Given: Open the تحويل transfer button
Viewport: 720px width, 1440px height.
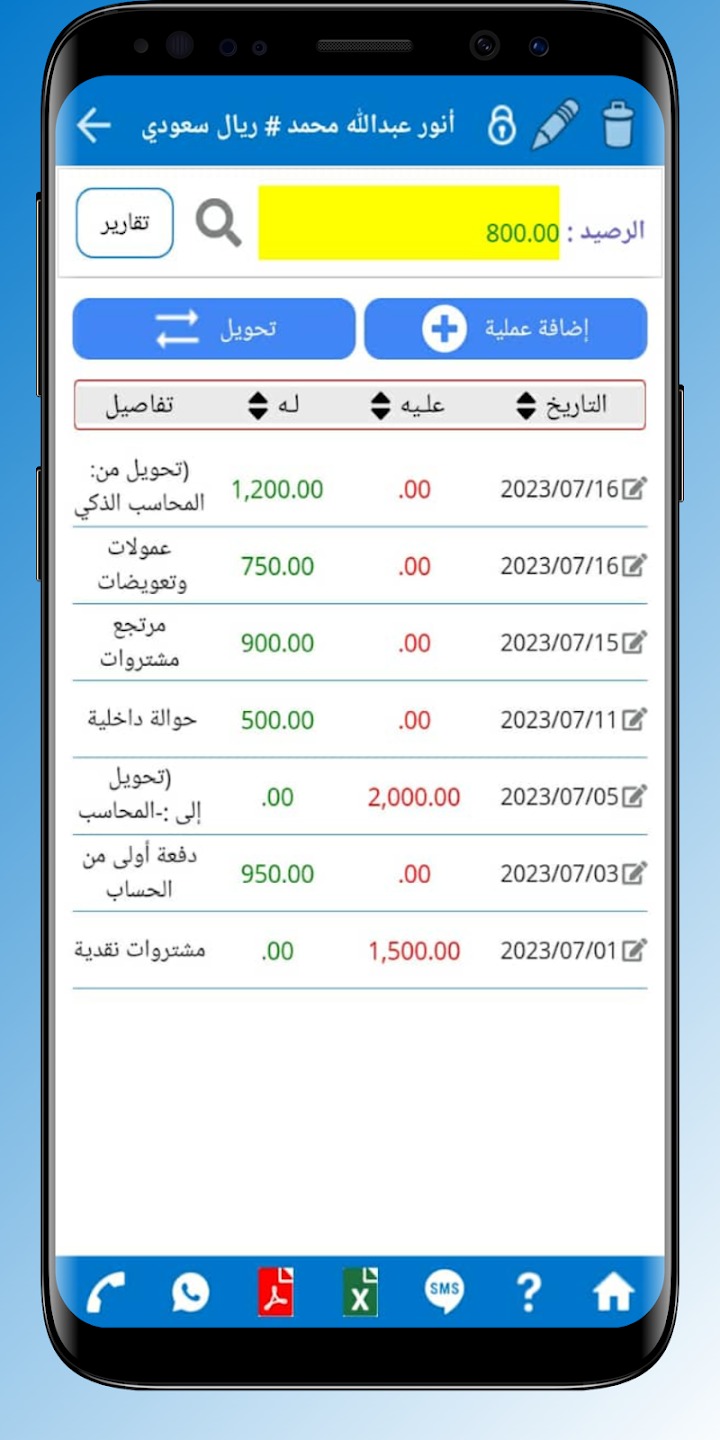Looking at the screenshot, I should click(214, 329).
